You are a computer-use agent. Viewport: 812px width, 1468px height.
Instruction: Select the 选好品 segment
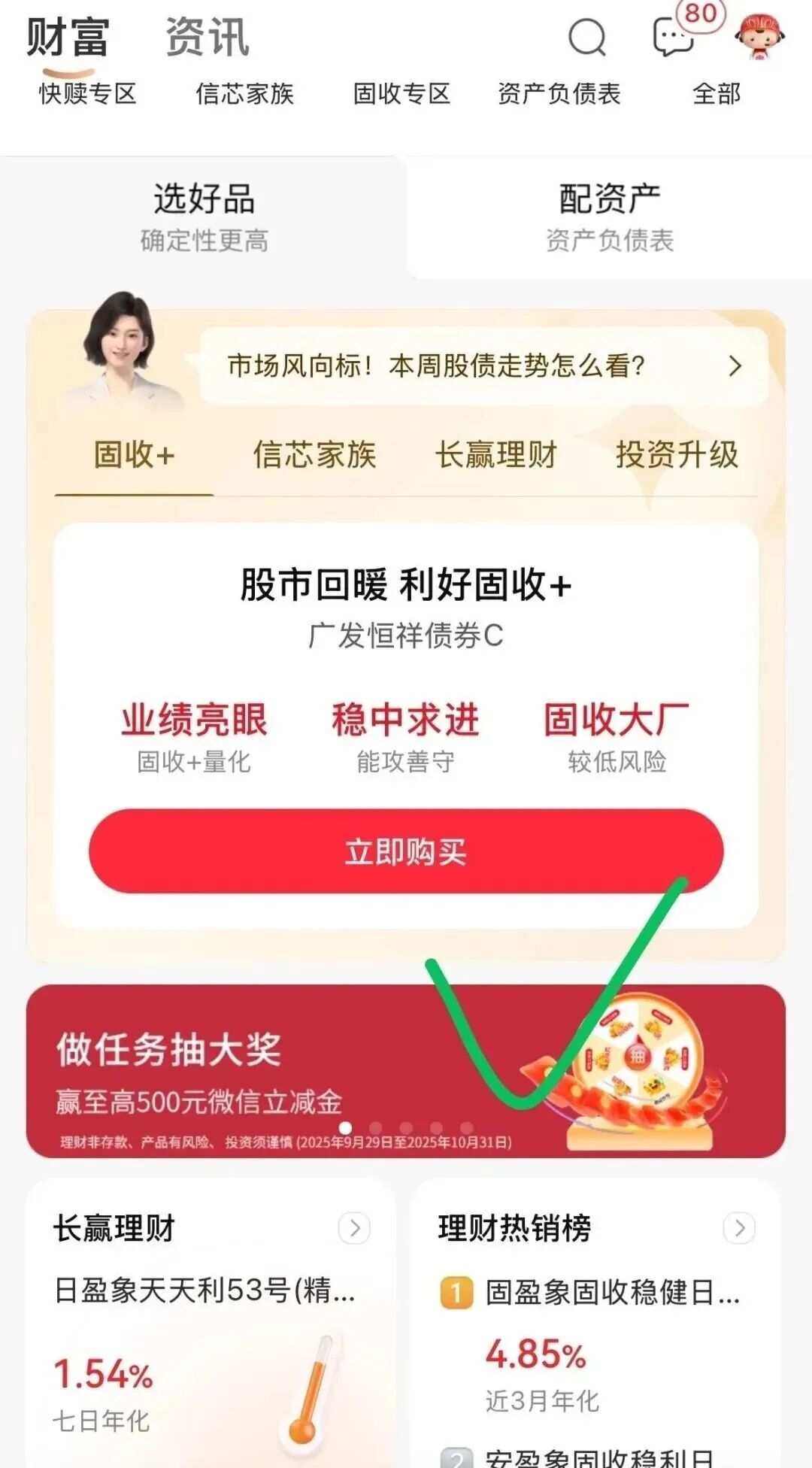204,217
